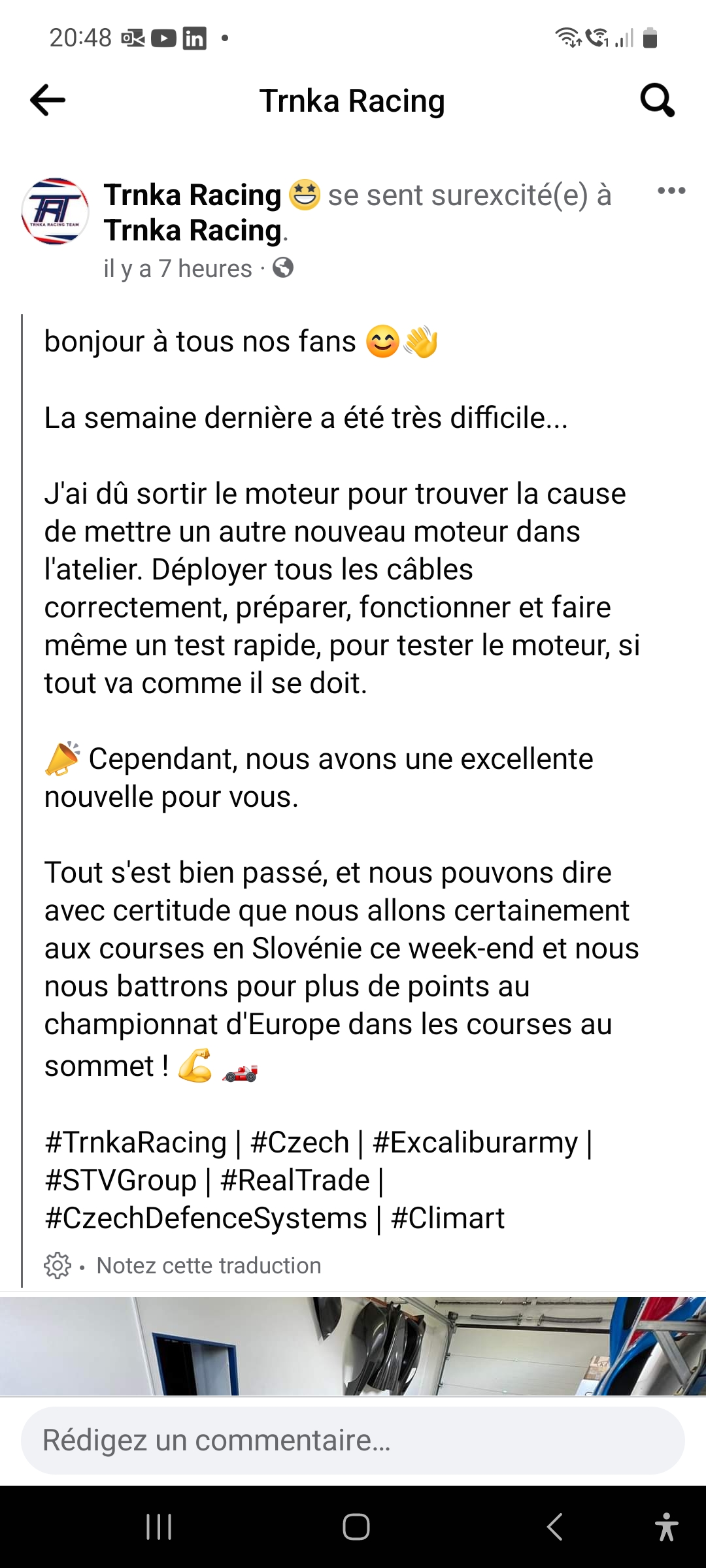Open the #CzechDefenceSystems hashtag
Viewport: 706px width, 1568px height.
[206, 1218]
